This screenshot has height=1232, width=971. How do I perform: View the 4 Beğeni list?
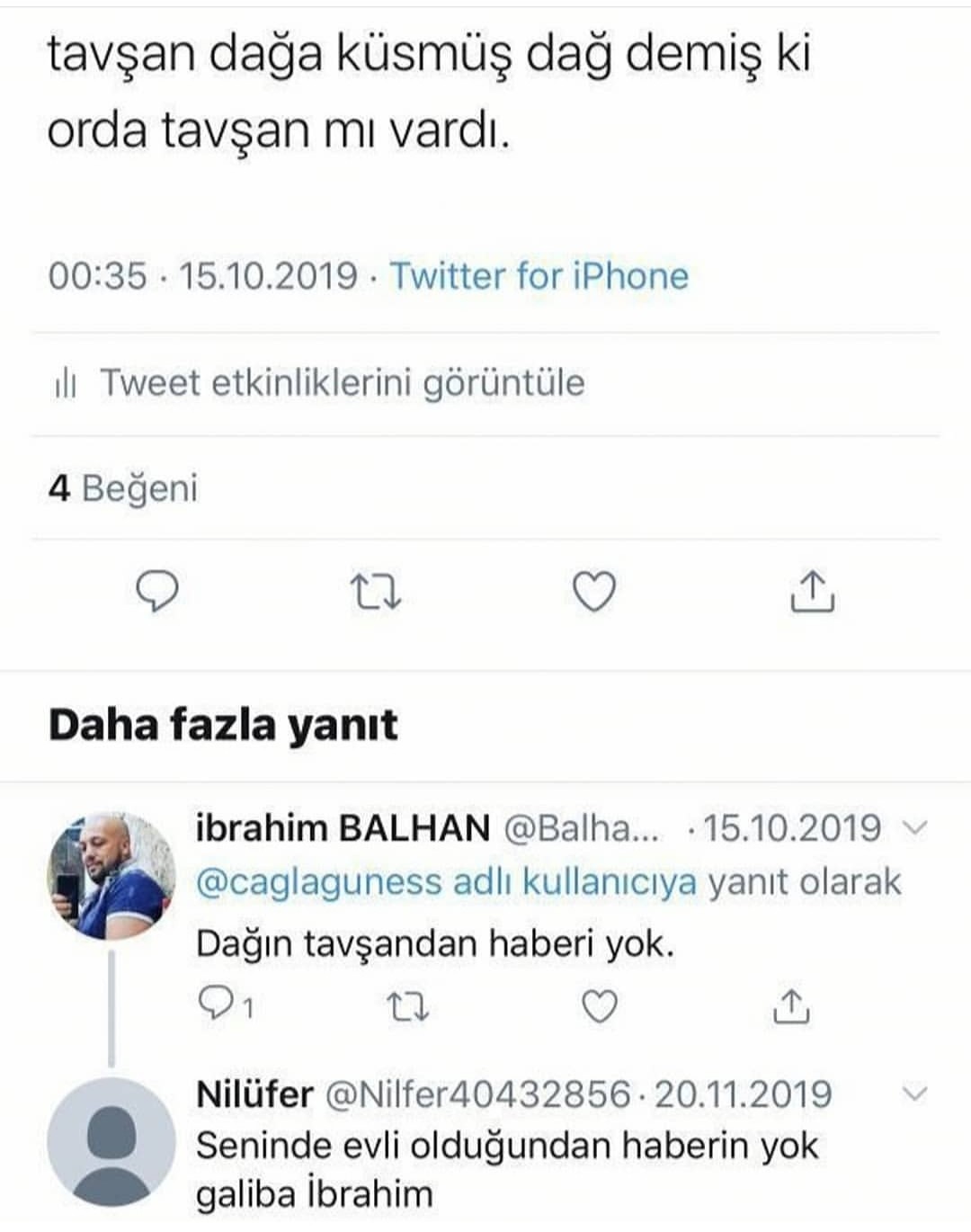[123, 488]
